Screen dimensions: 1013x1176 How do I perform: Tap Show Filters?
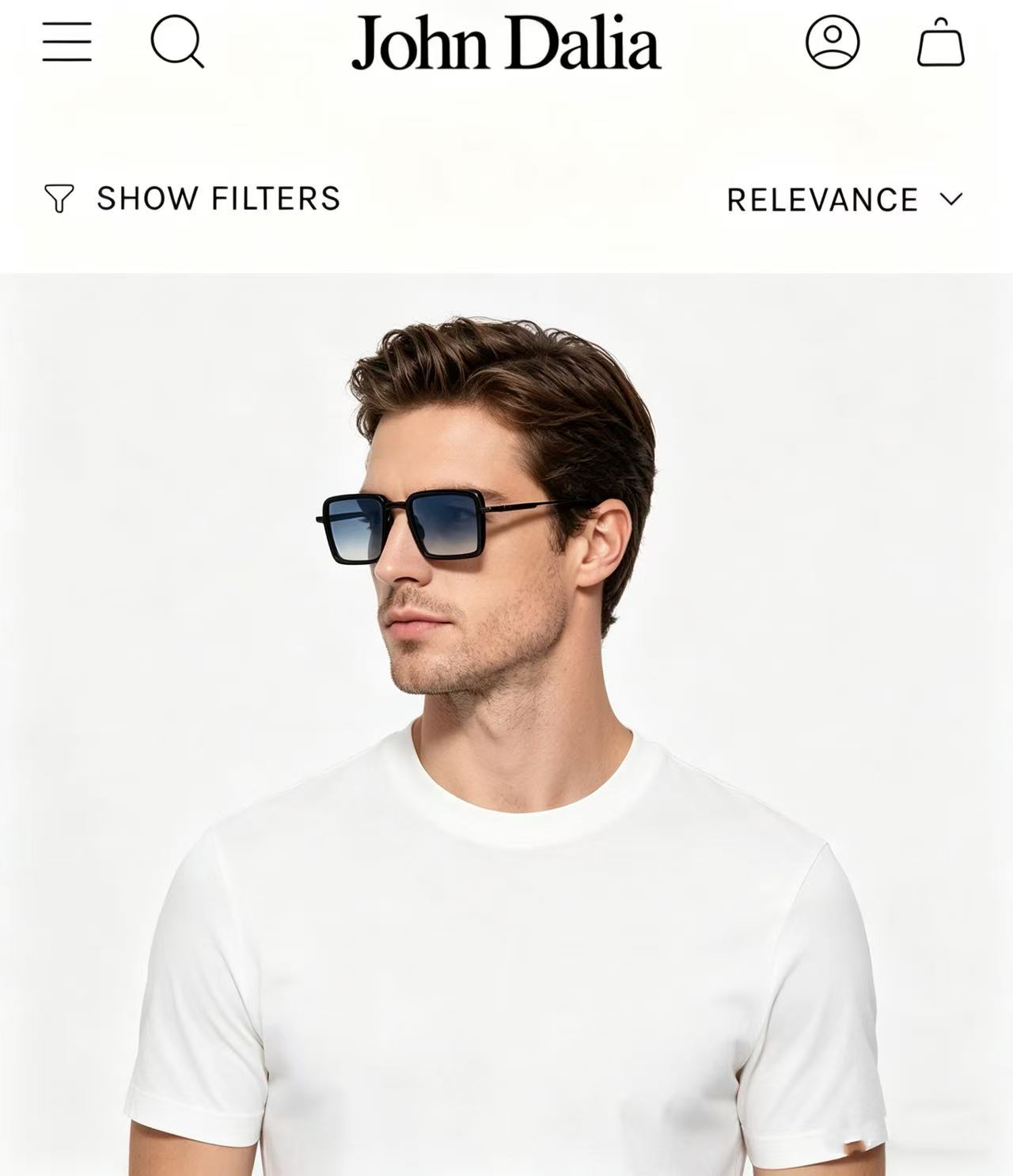point(192,199)
